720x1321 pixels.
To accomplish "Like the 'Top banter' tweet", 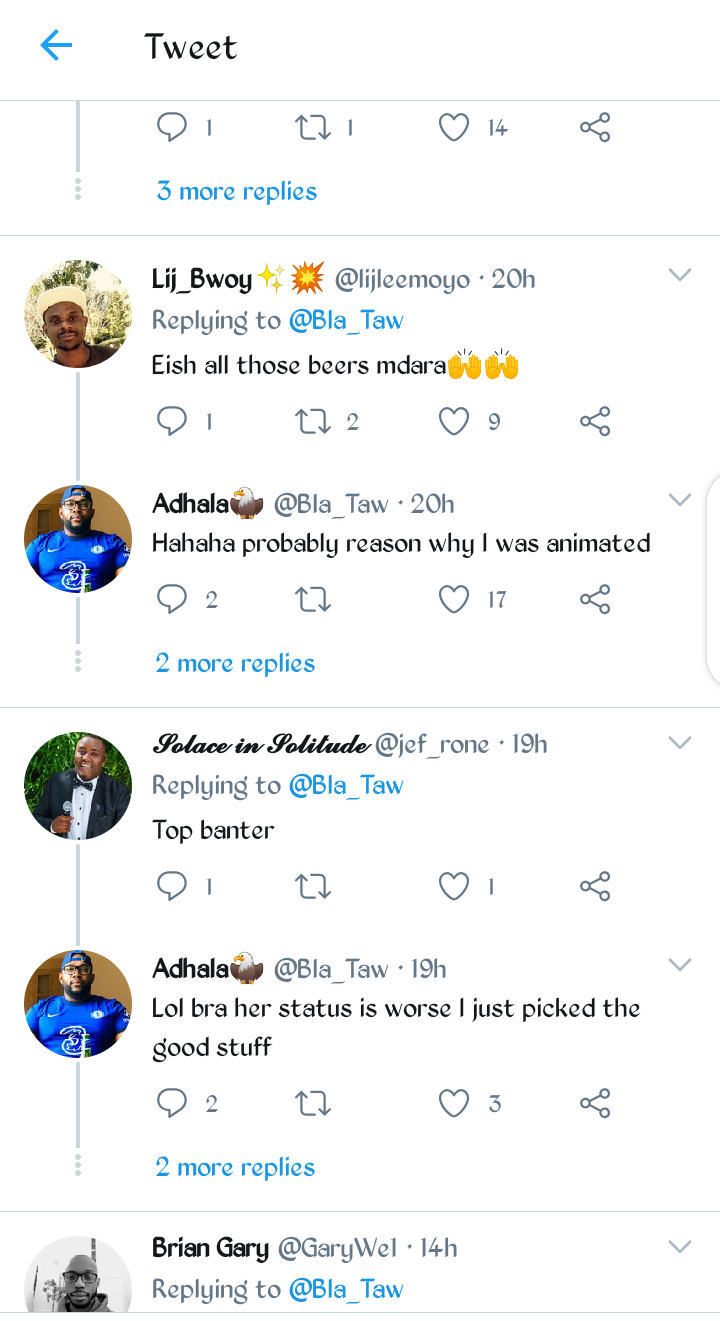I will click(454, 885).
